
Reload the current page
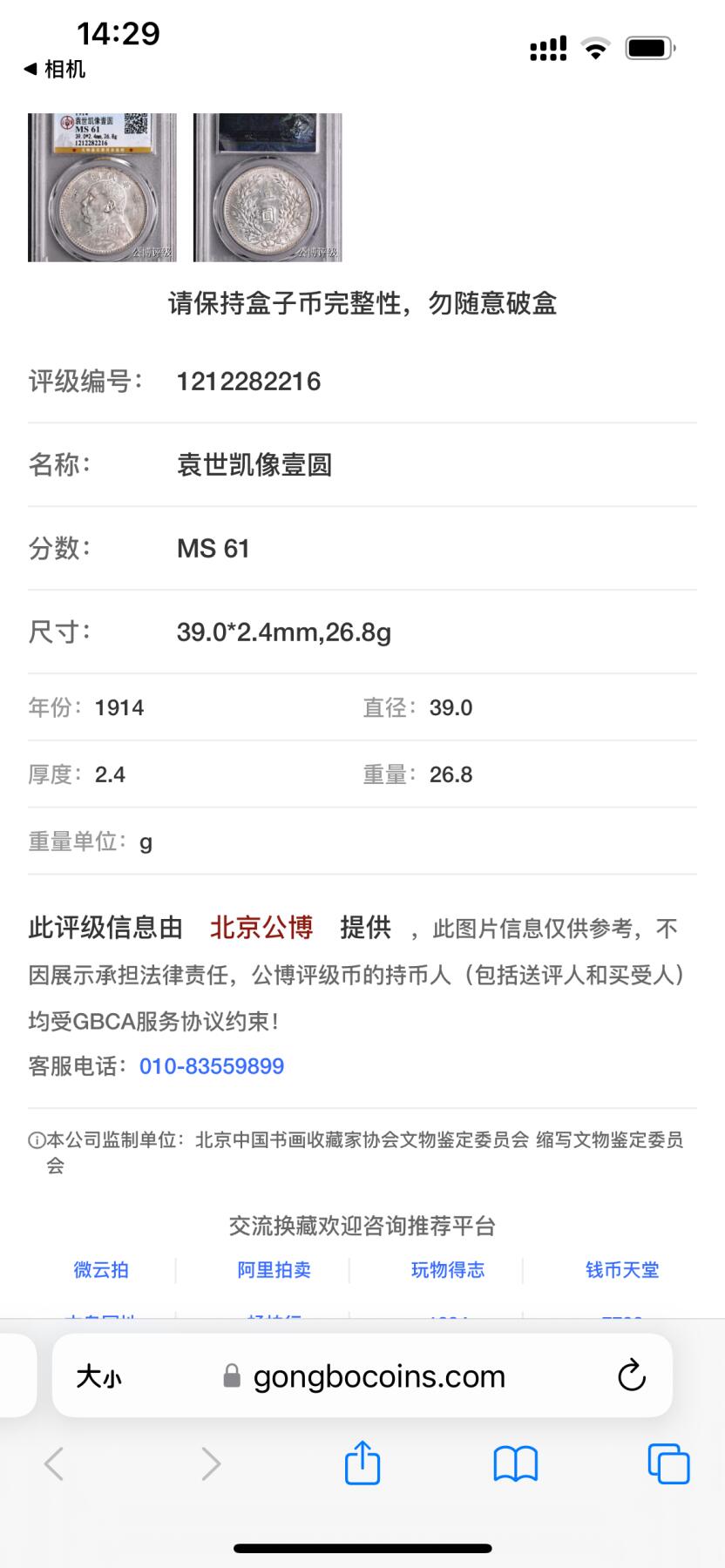point(631,1376)
